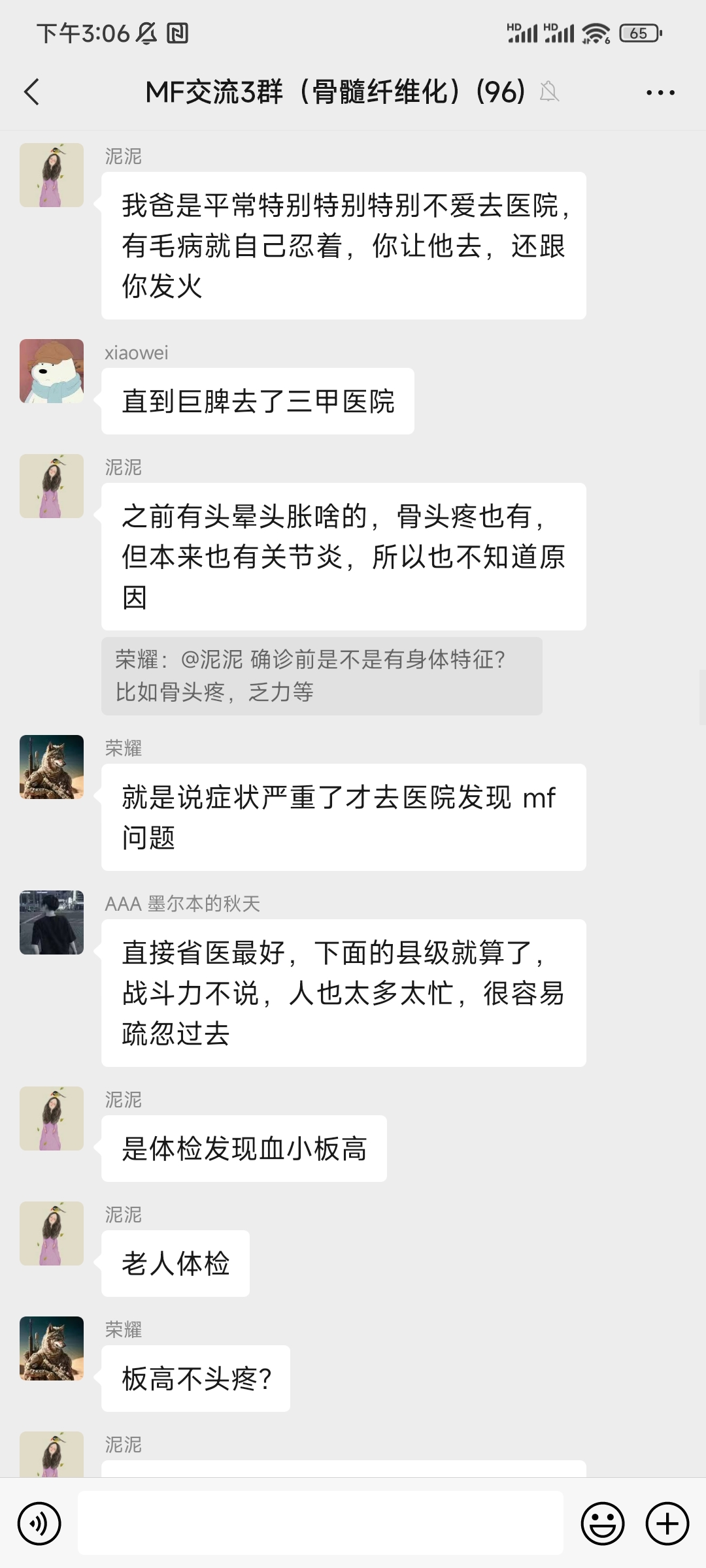Tap 荣耀's wolf avatar

[51, 766]
